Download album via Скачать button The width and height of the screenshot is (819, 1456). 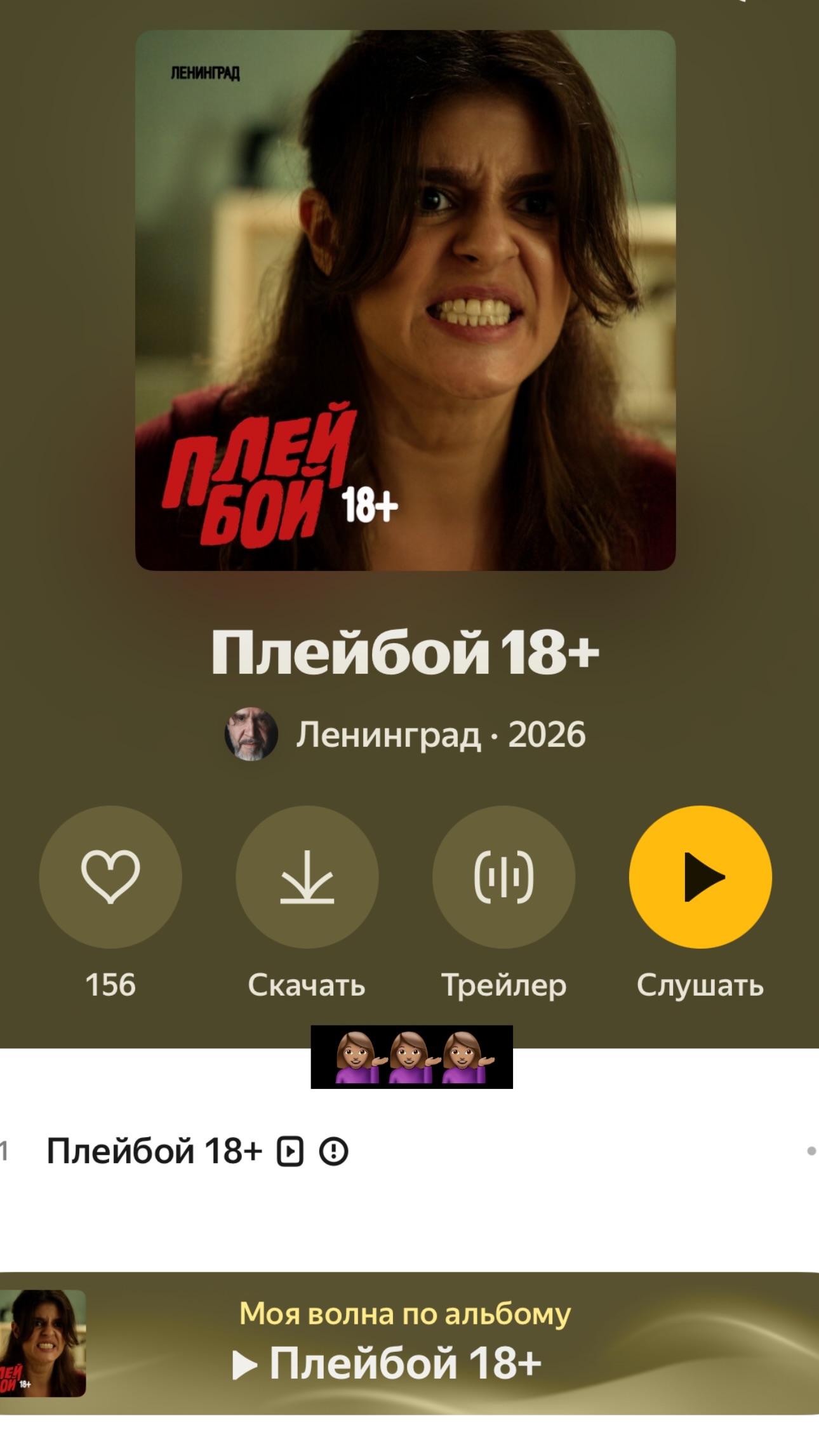click(307, 877)
